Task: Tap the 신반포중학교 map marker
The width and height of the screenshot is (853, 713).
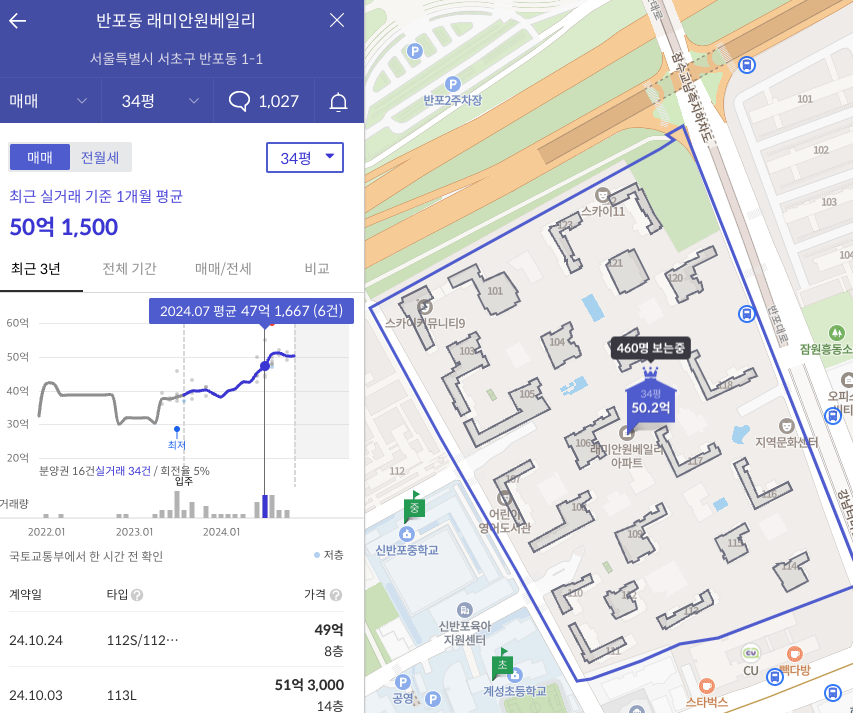Action: click(414, 508)
